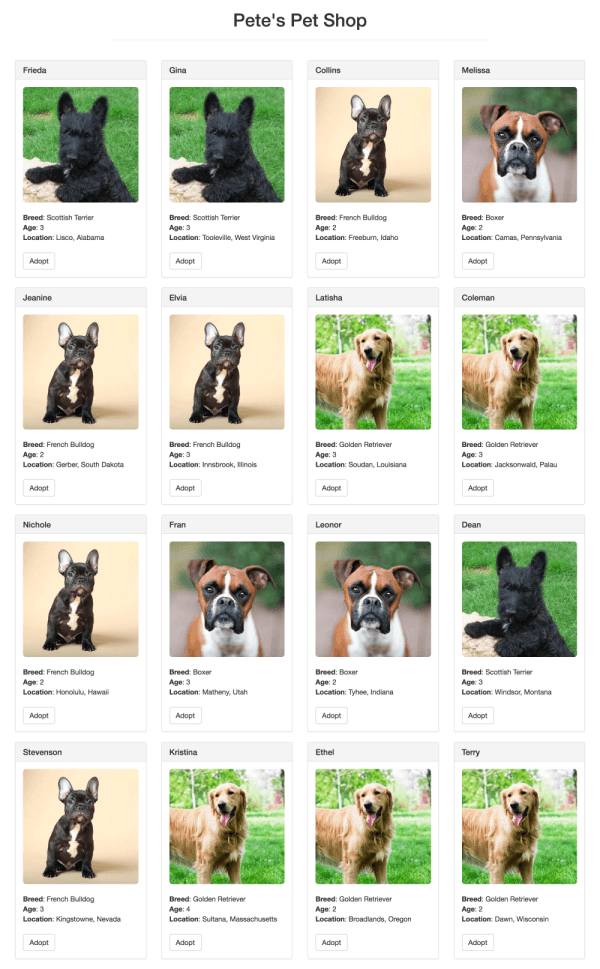Screen dimensions: 600x969
Task: Adopt Gina from Tooleville
Action: (x=185, y=261)
